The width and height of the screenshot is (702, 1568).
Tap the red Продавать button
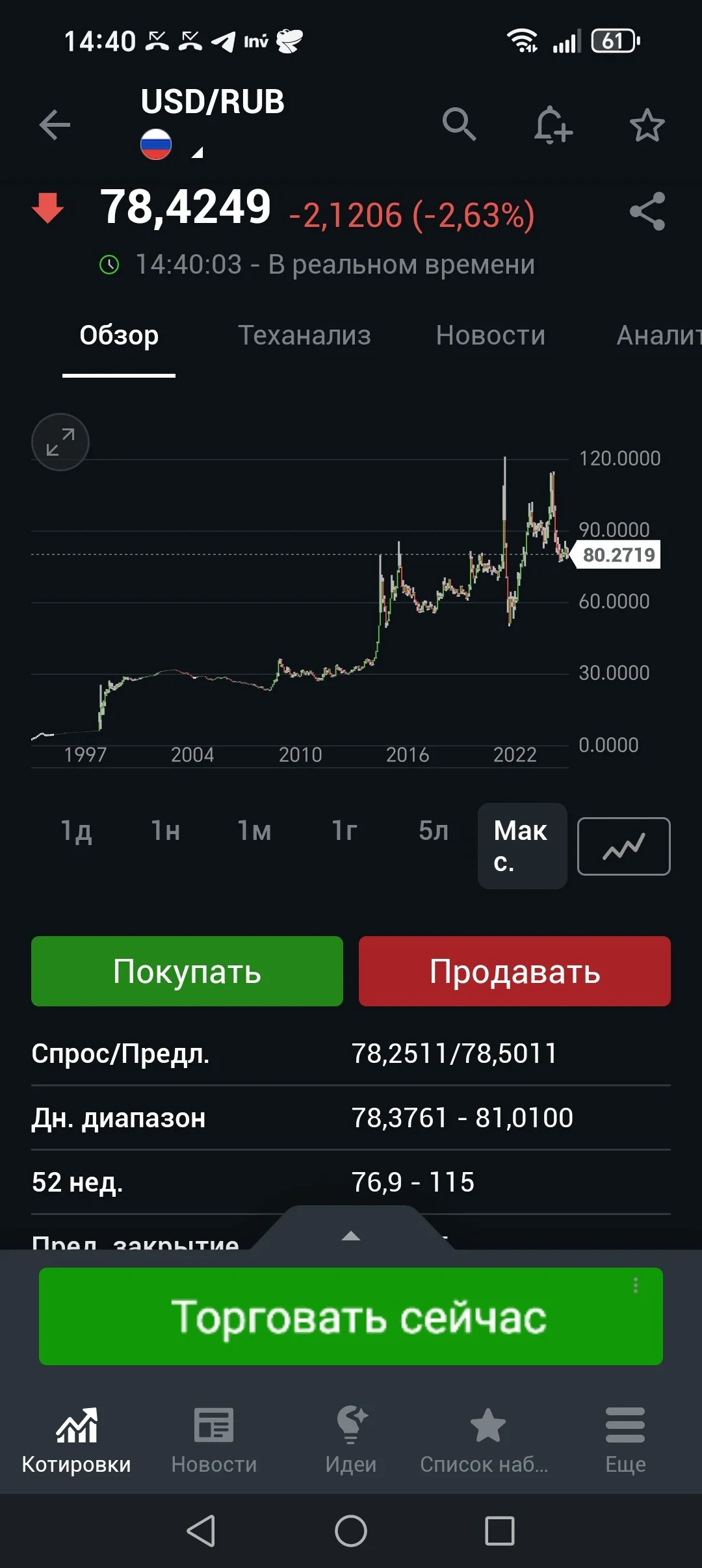(x=515, y=971)
